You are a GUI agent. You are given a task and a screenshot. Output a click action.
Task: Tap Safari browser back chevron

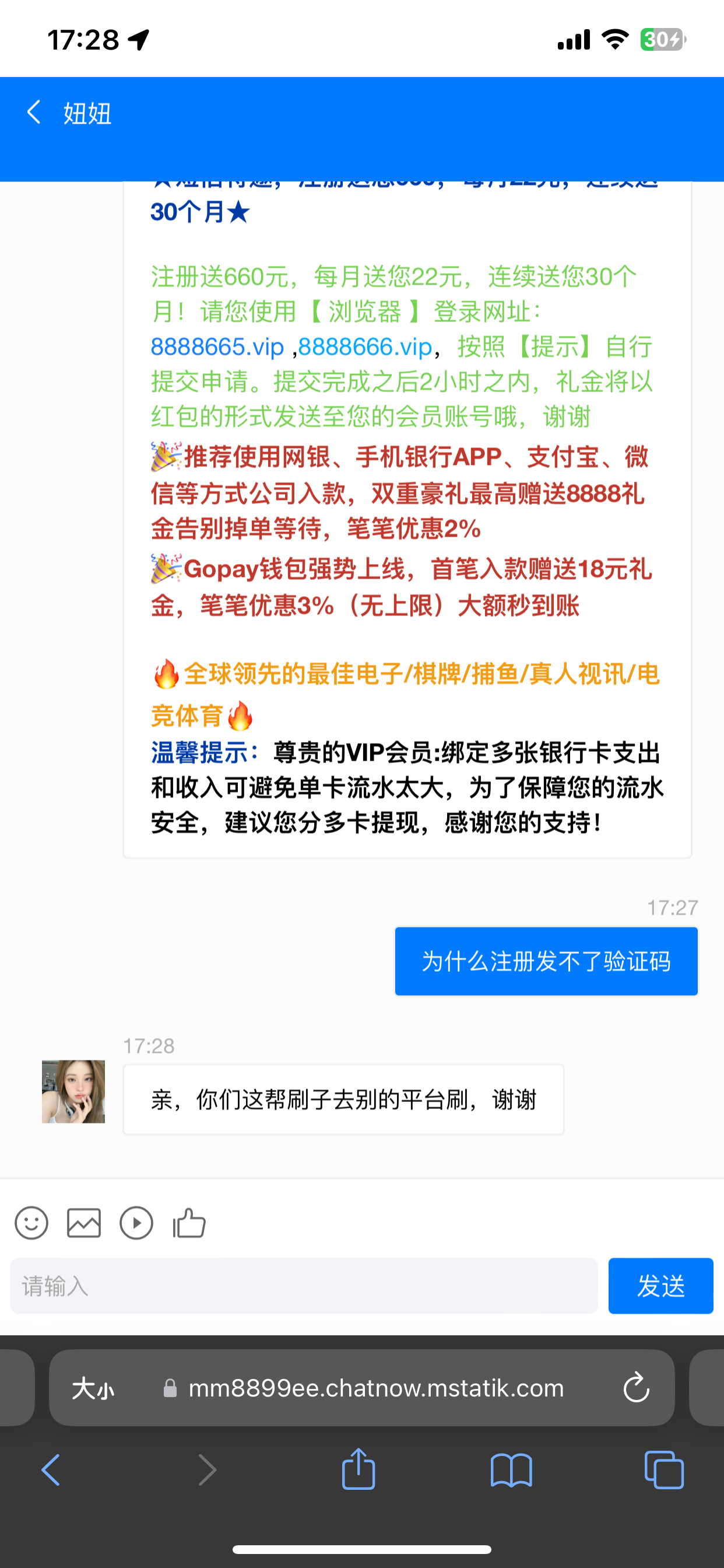(51, 1468)
